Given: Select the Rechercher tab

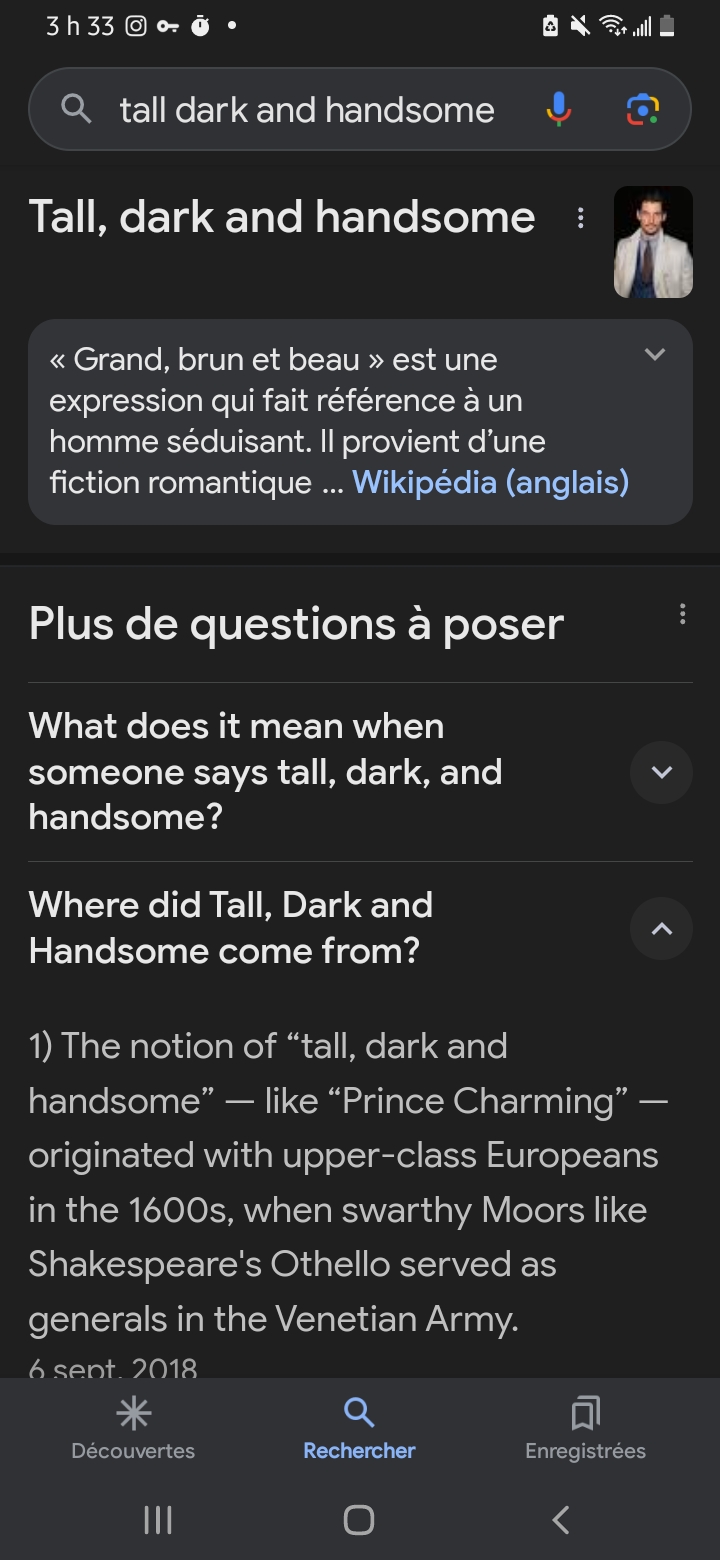Looking at the screenshot, I should coord(359,1429).
